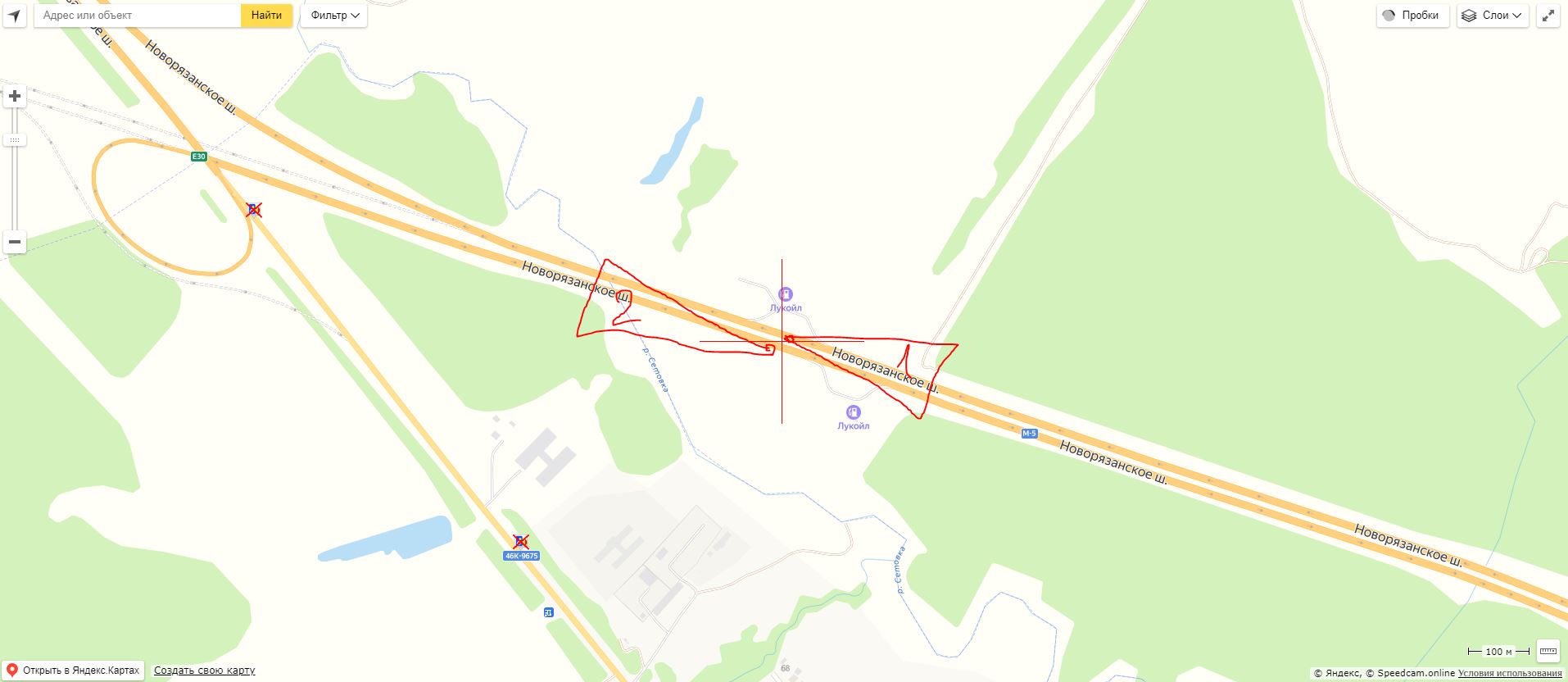Select the upper Лукойл gas station marker
This screenshot has width=1568, height=682.
pyautogui.click(x=785, y=294)
